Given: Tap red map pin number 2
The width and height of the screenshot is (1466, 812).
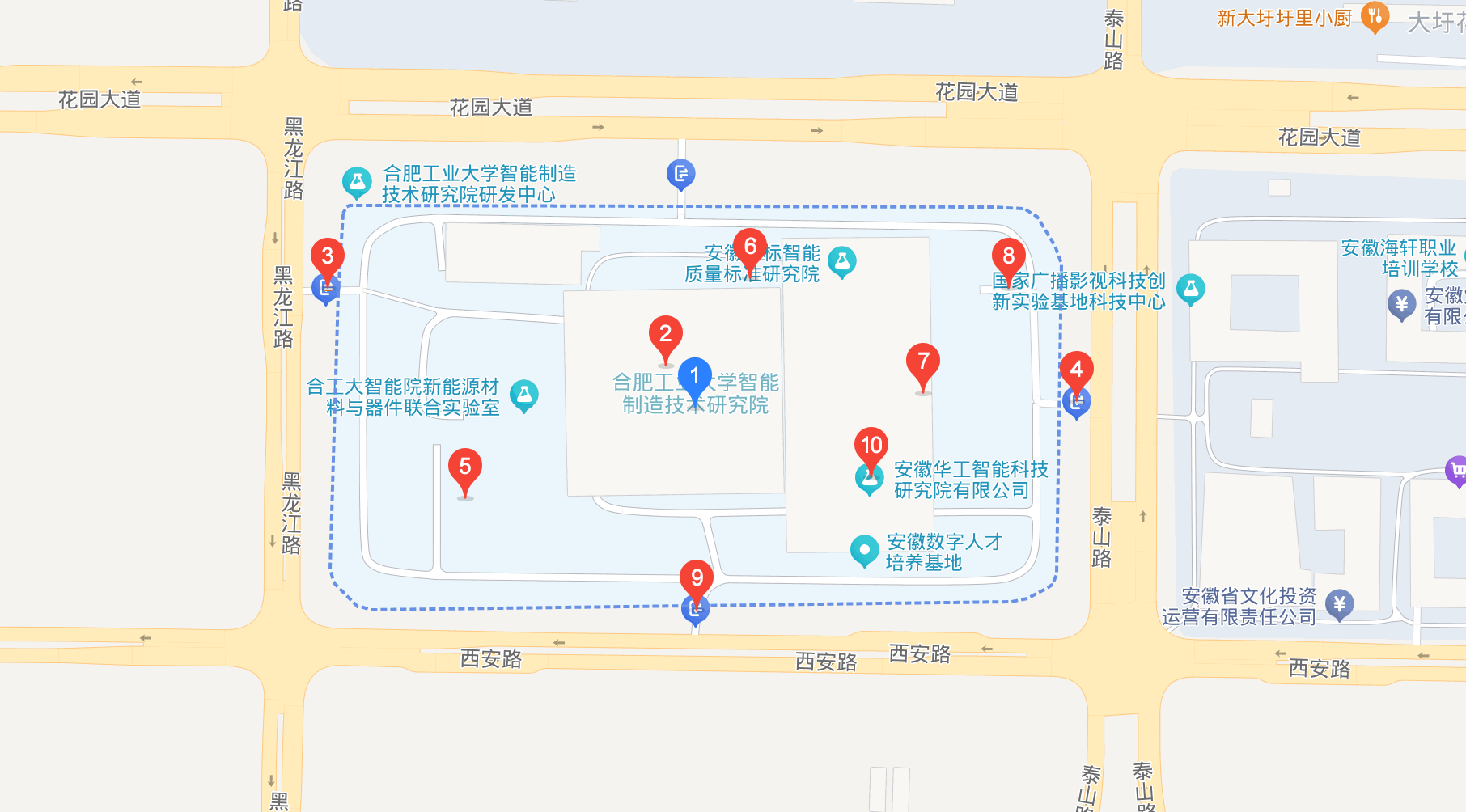Looking at the screenshot, I should (665, 339).
